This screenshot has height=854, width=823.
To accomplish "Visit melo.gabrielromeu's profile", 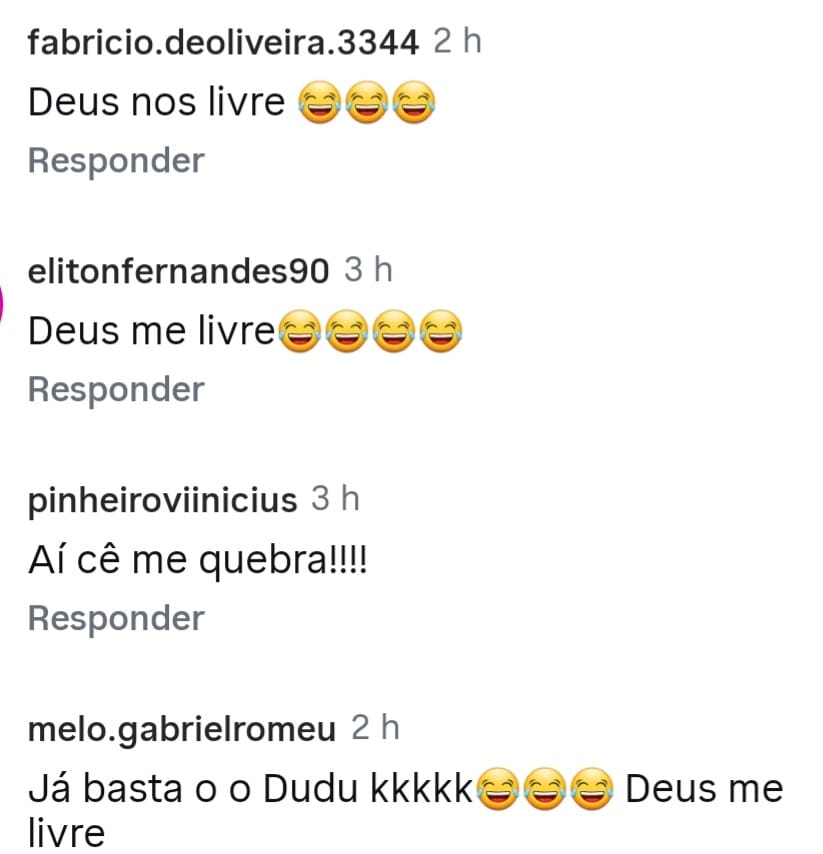I will [182, 731].
